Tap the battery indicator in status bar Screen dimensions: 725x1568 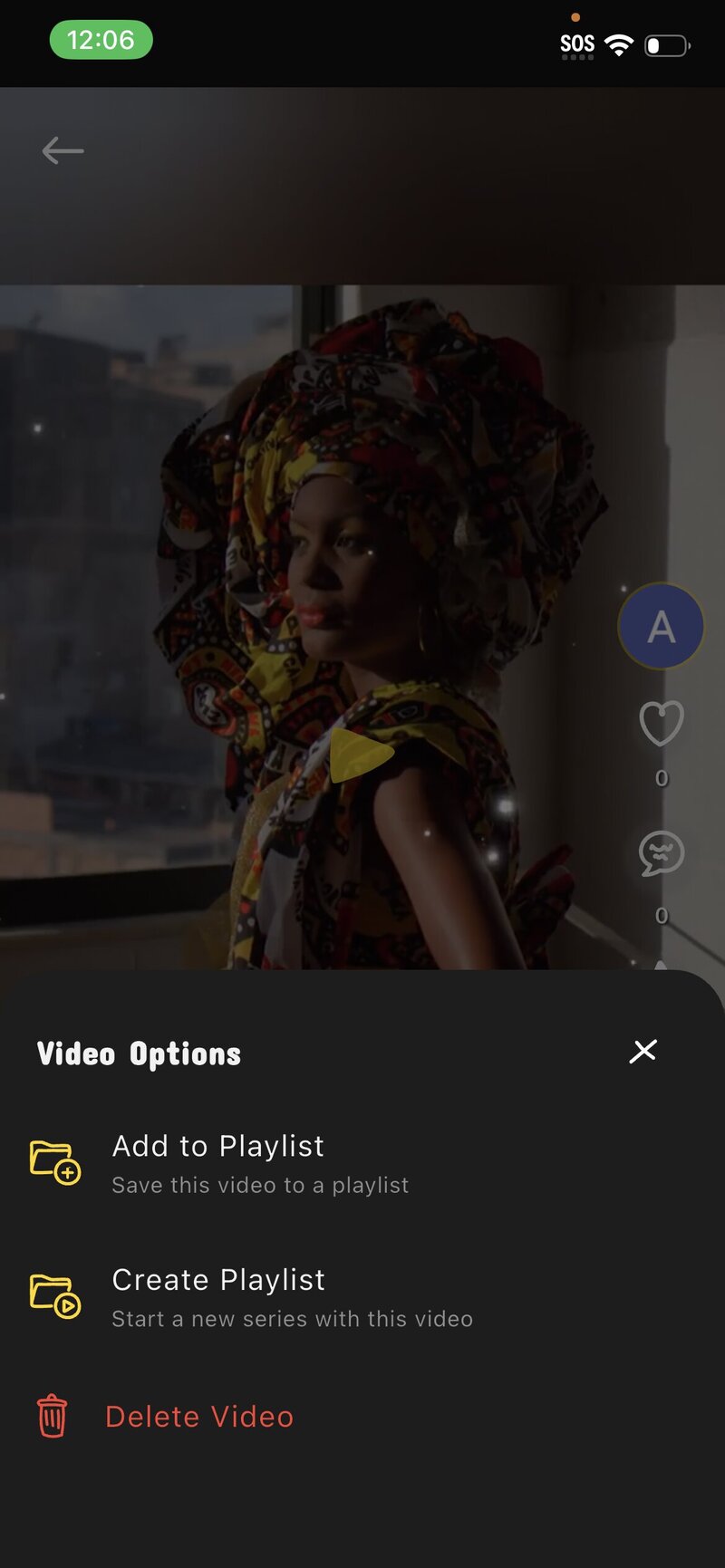point(664,42)
